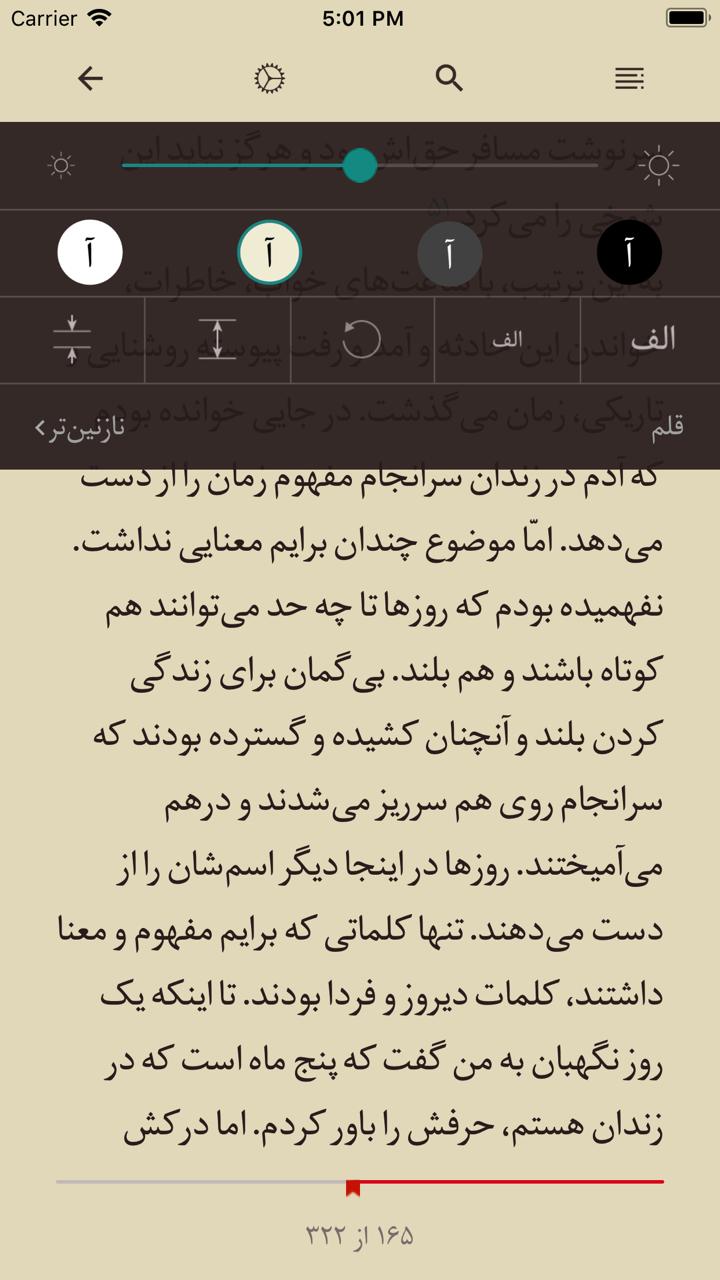Open the reading settings gear icon
This screenshot has height=1280, width=720.
click(x=270, y=78)
